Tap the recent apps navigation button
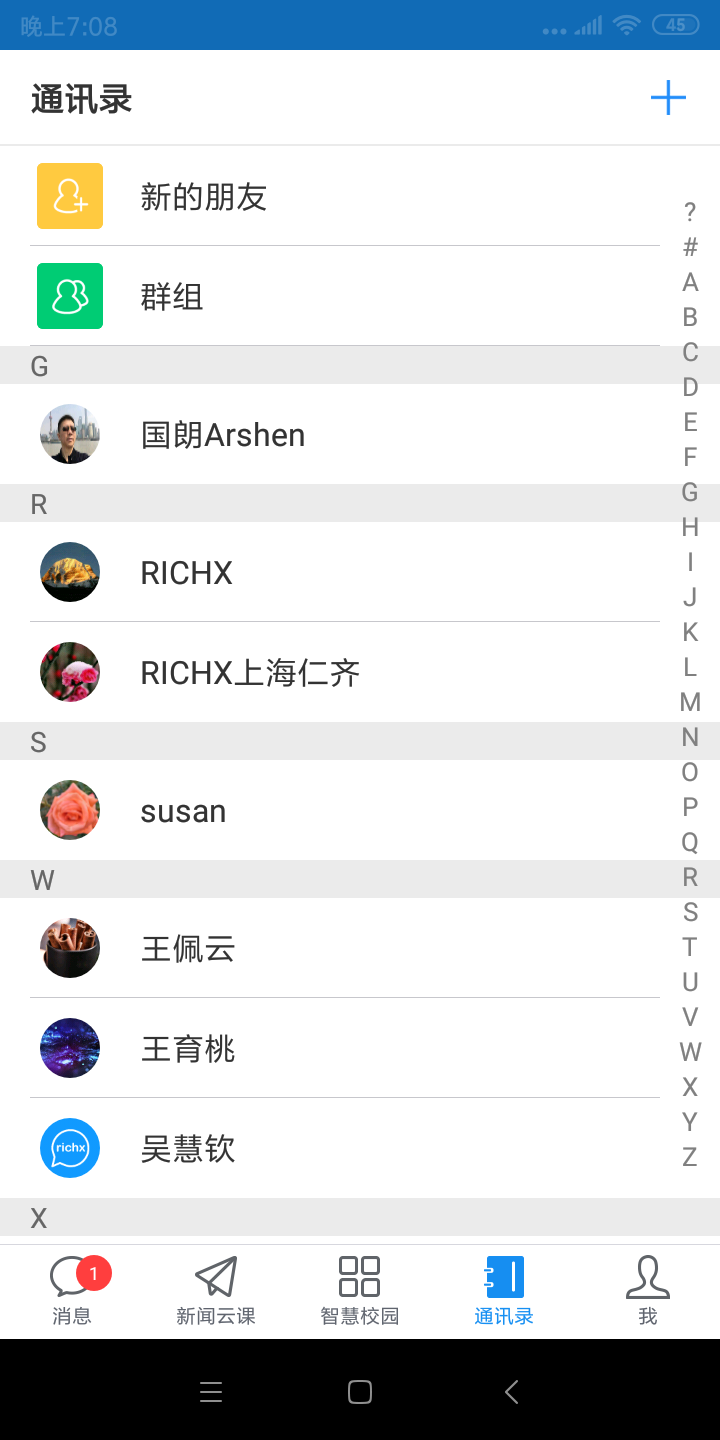Image resolution: width=720 pixels, height=1440 pixels. pyautogui.click(x=211, y=1391)
